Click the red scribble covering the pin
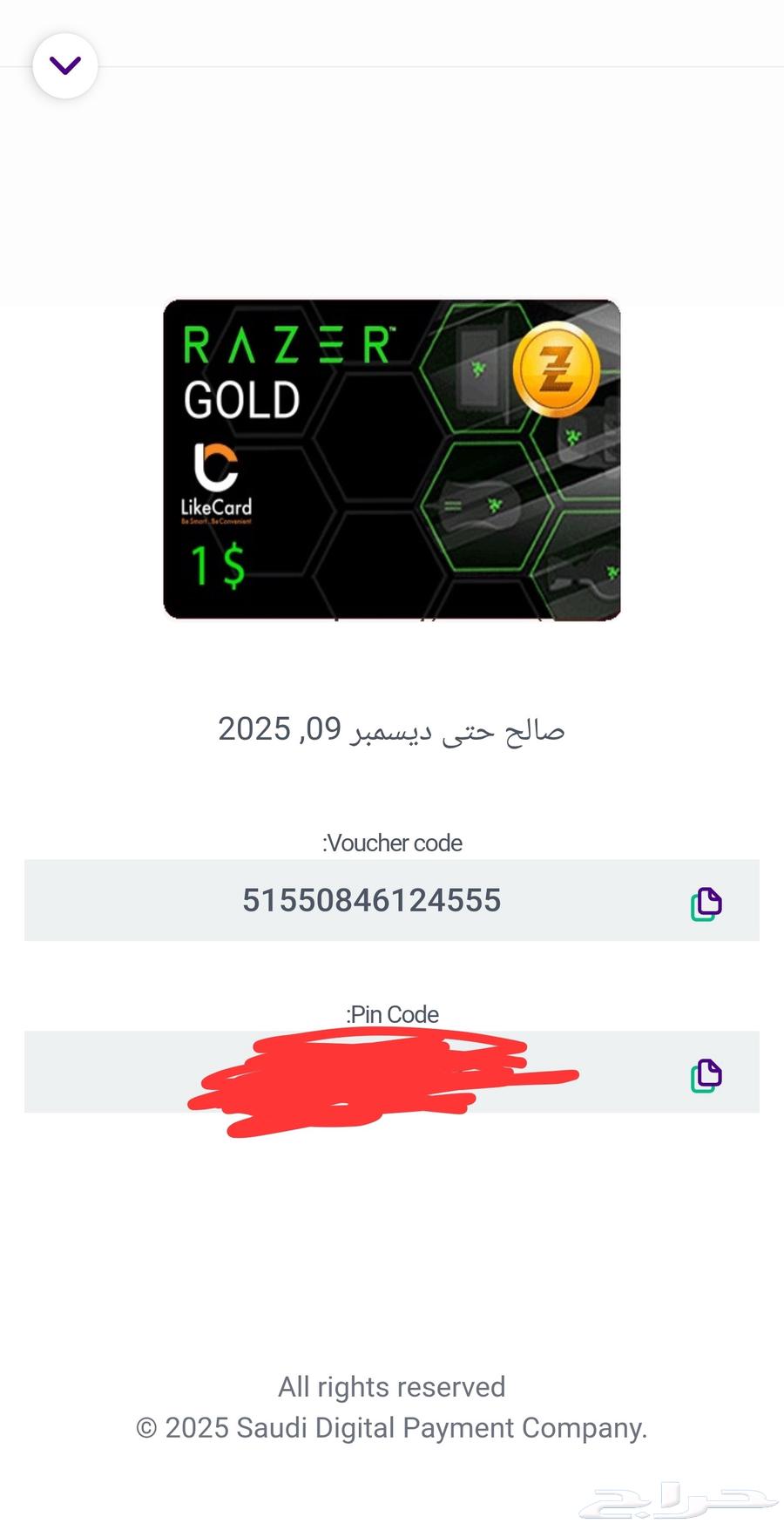This screenshot has height=1530, width=784. [x=383, y=1076]
